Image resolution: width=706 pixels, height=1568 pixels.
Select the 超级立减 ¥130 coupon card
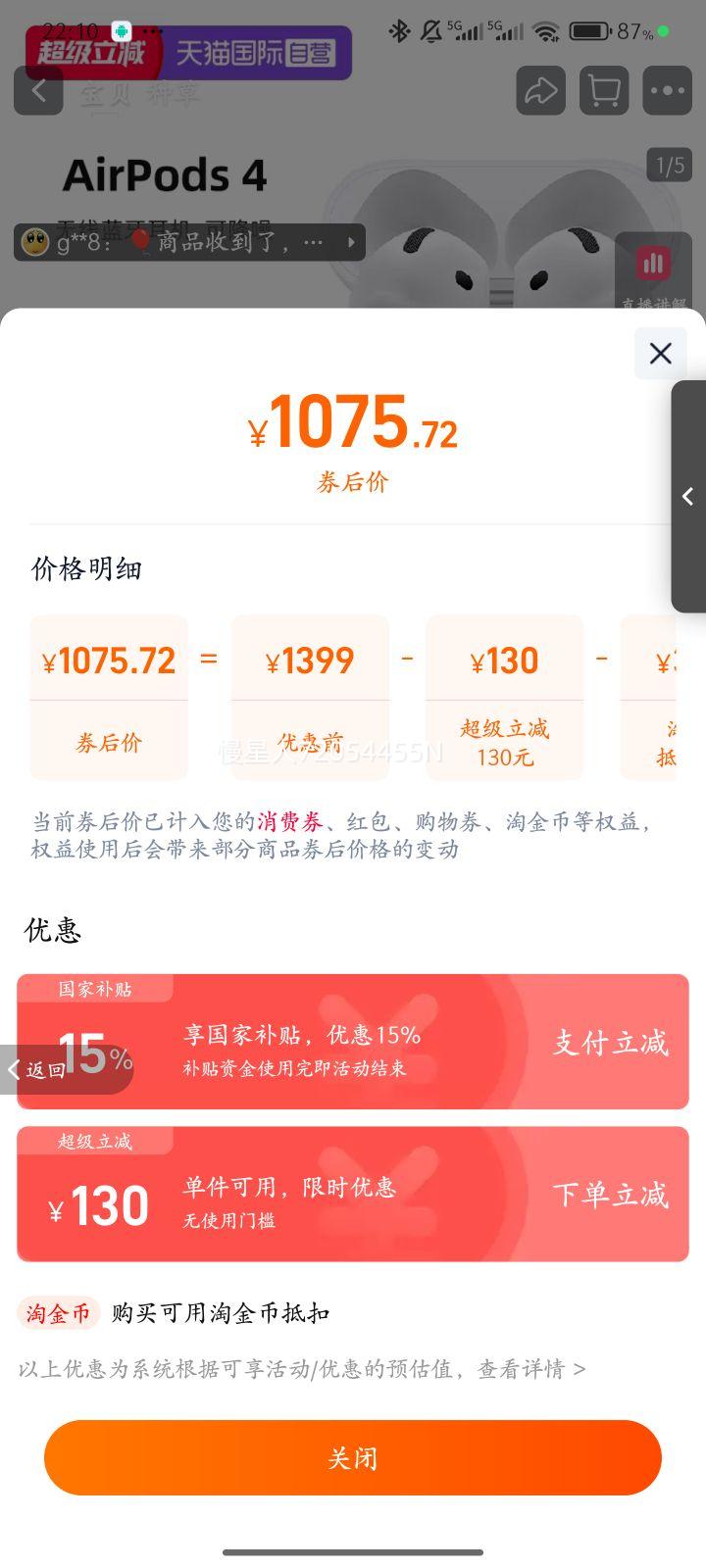[353, 1194]
